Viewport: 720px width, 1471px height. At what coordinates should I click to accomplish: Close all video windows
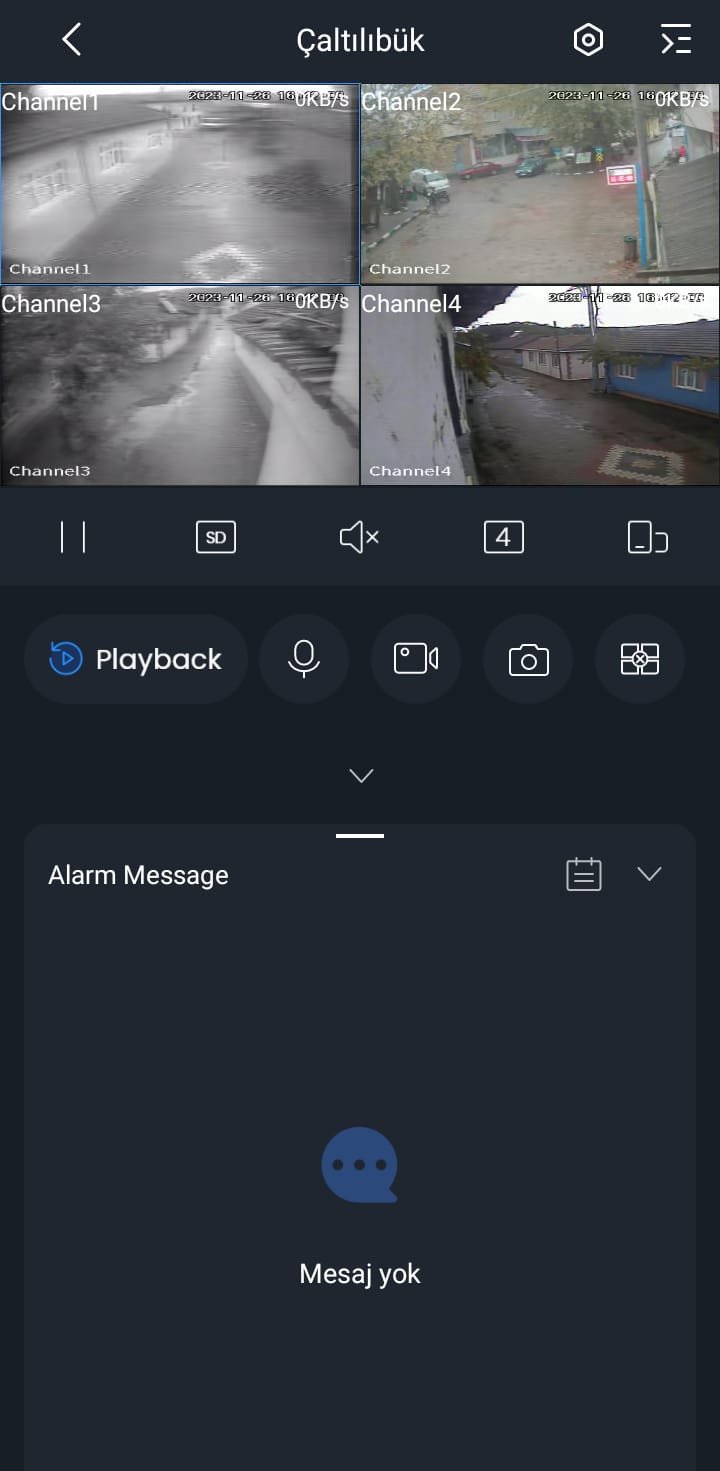coord(640,659)
